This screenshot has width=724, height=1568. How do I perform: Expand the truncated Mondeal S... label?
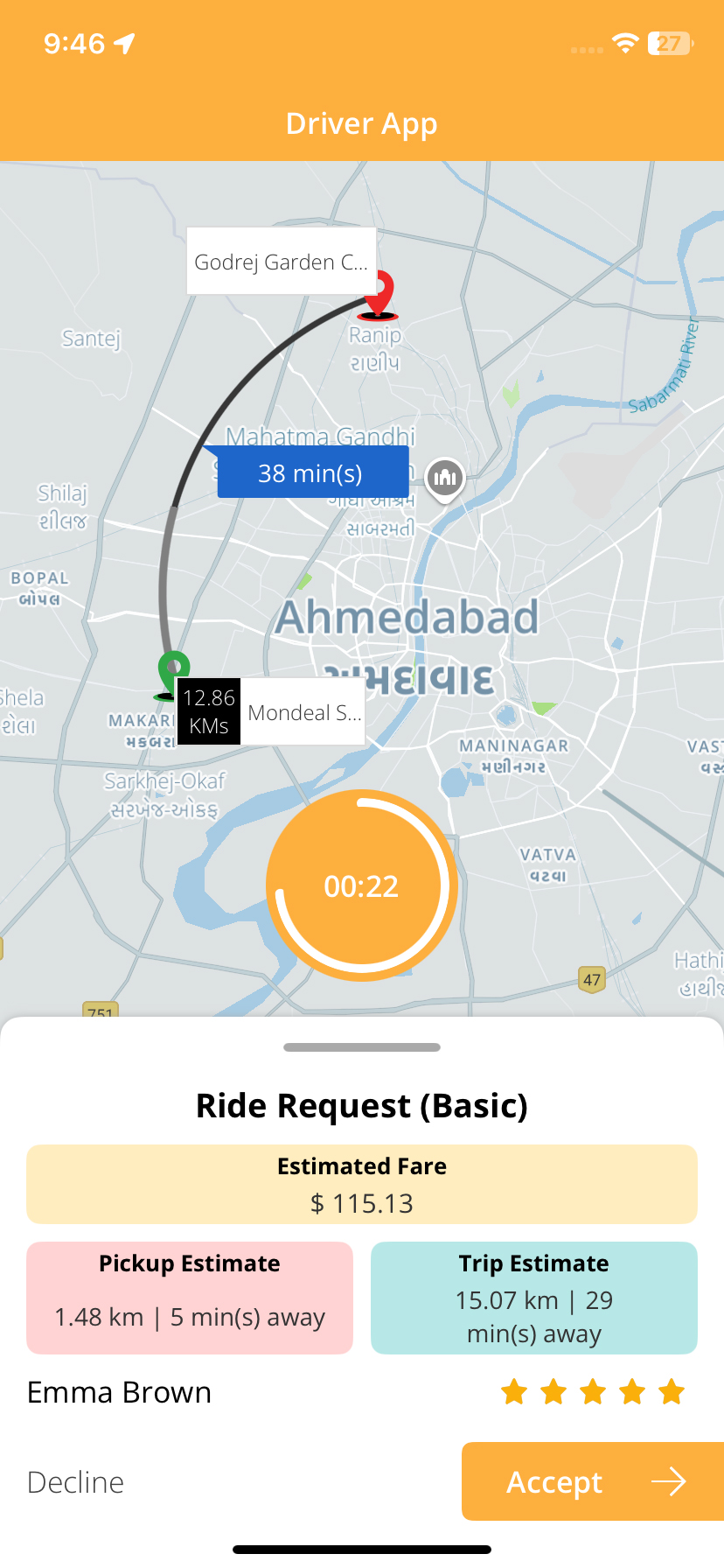tap(302, 712)
